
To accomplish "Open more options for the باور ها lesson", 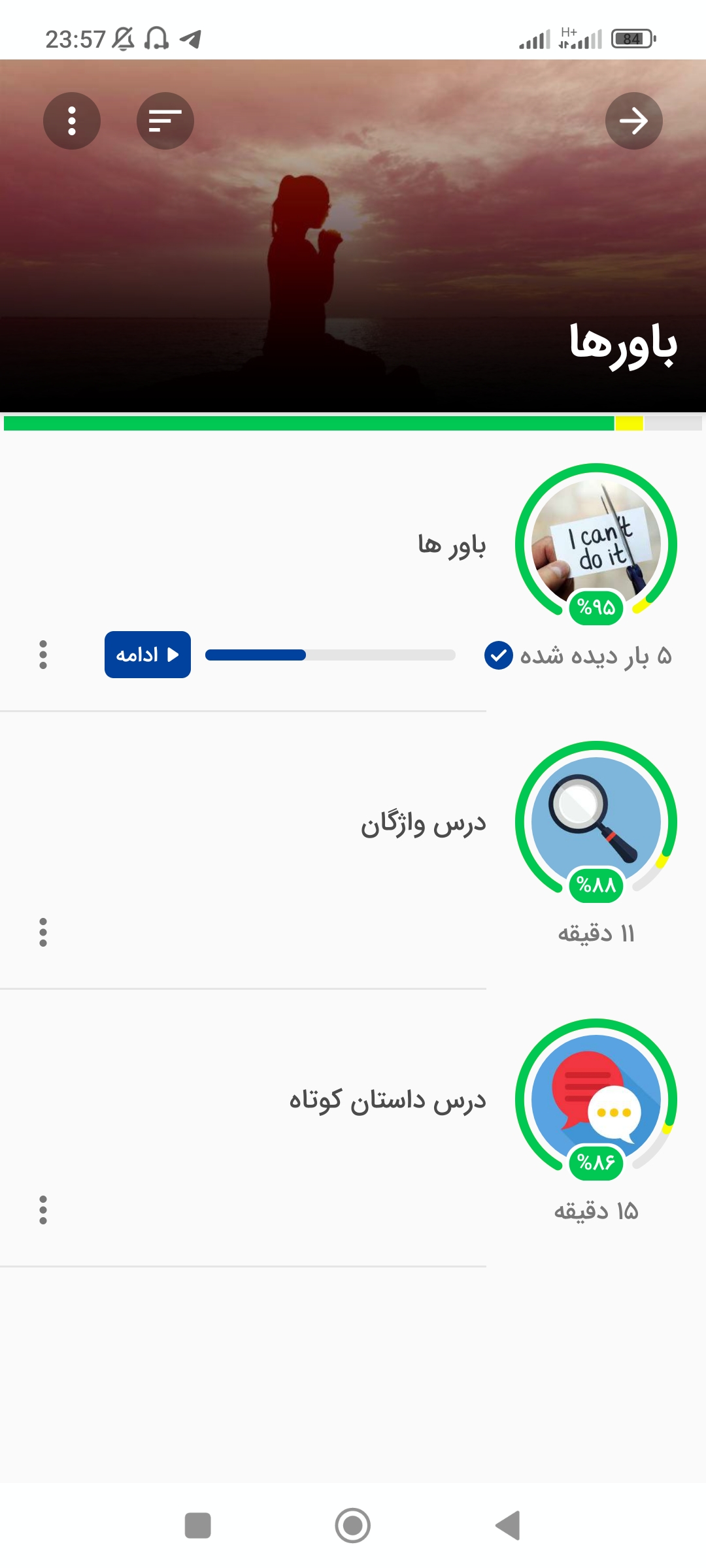I will 43,655.
